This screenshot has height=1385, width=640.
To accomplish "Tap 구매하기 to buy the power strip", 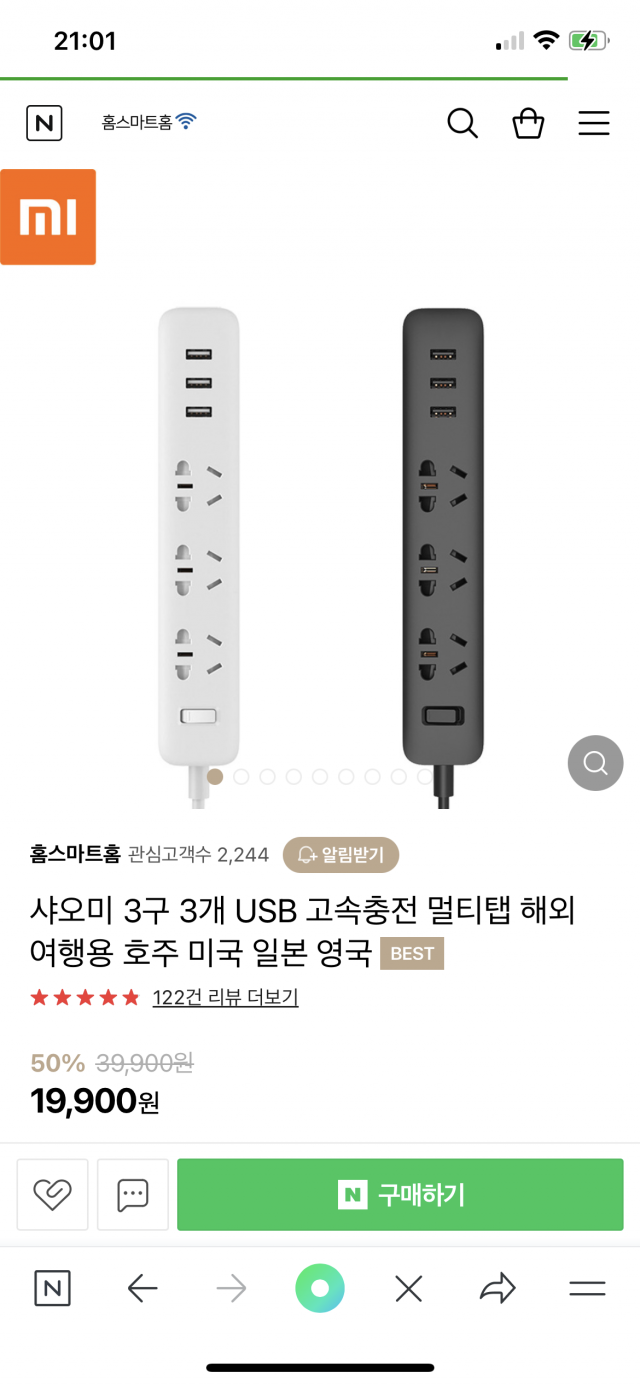I will [400, 1194].
